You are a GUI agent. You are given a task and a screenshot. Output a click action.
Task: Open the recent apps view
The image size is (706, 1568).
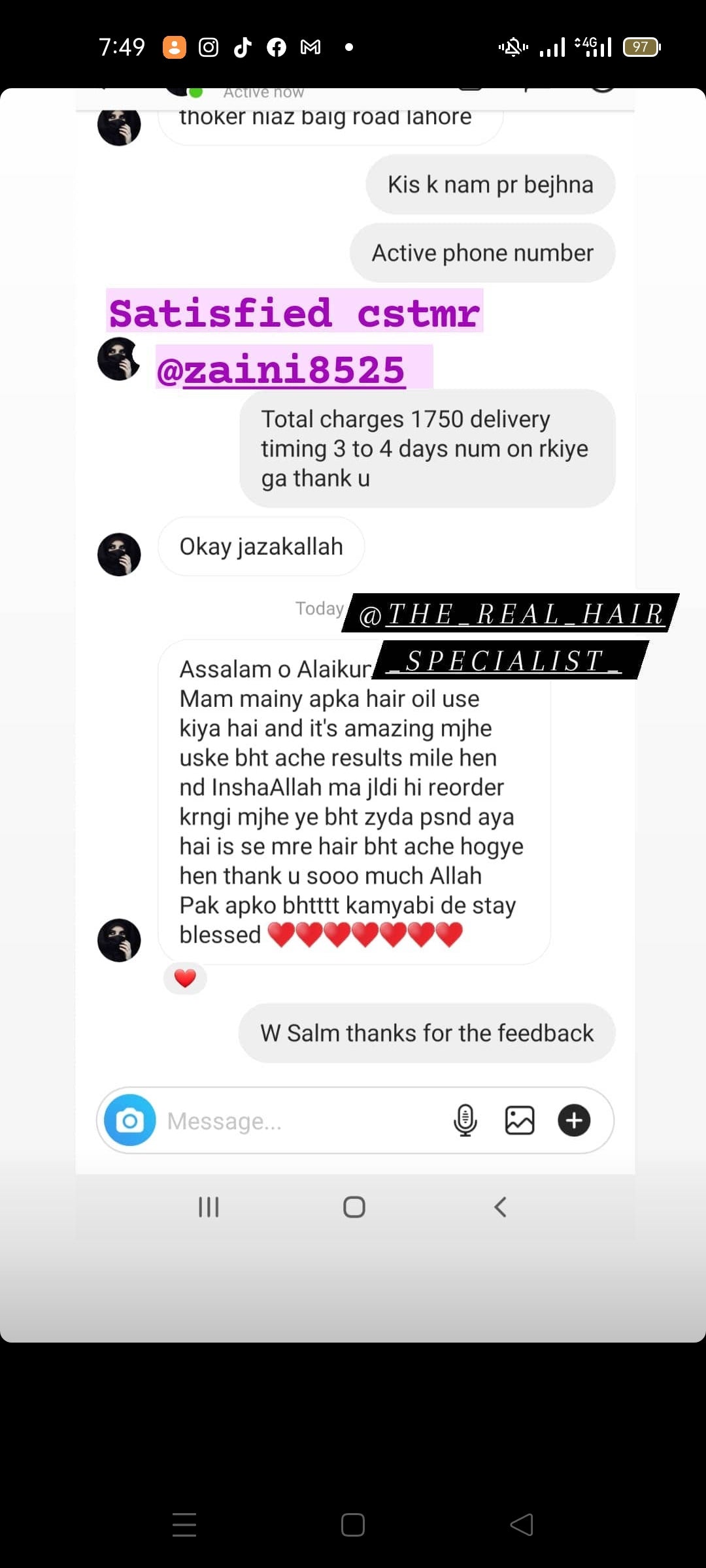click(x=184, y=1525)
